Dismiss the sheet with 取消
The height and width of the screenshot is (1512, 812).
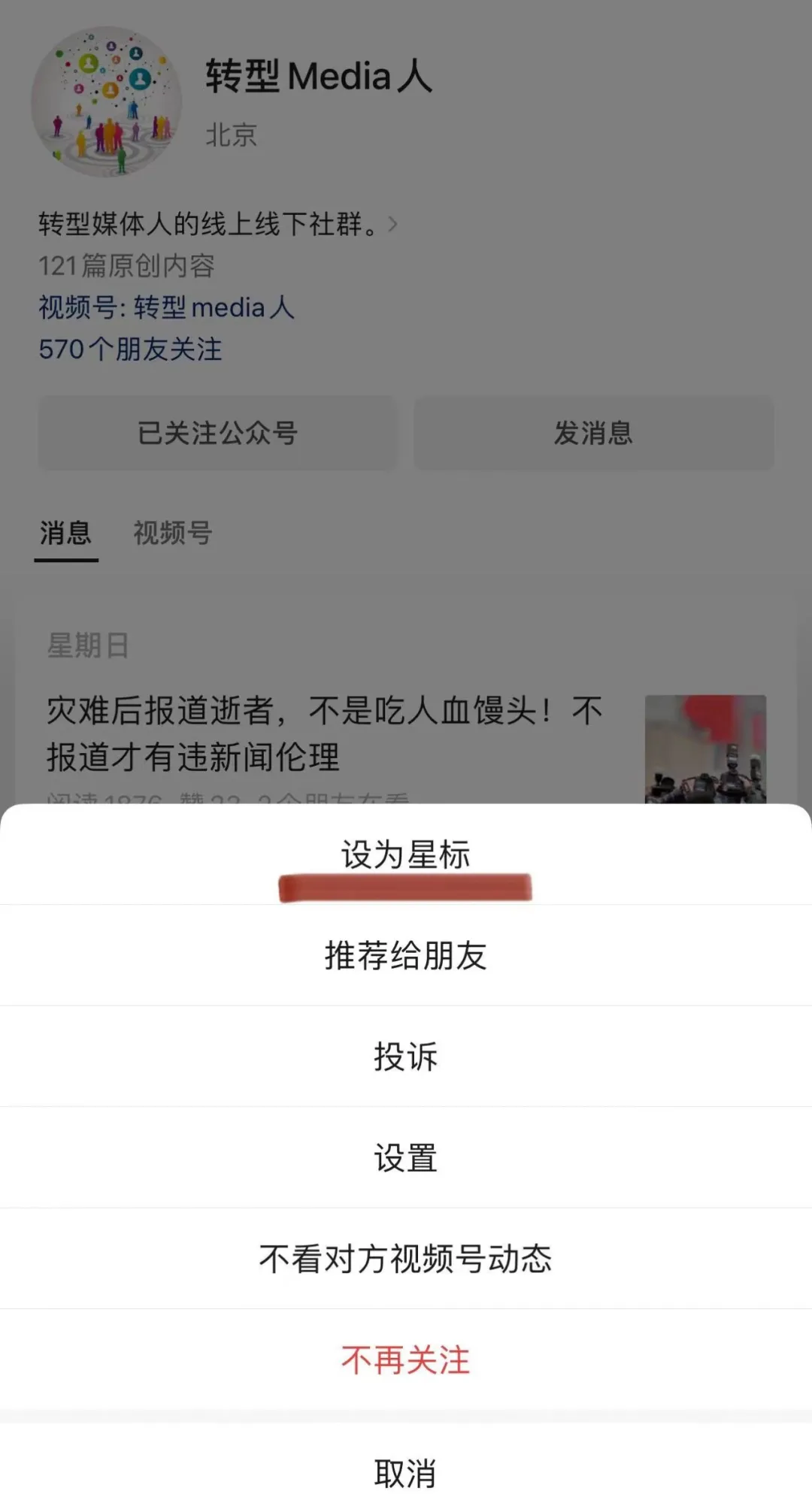pyautogui.click(x=406, y=1472)
